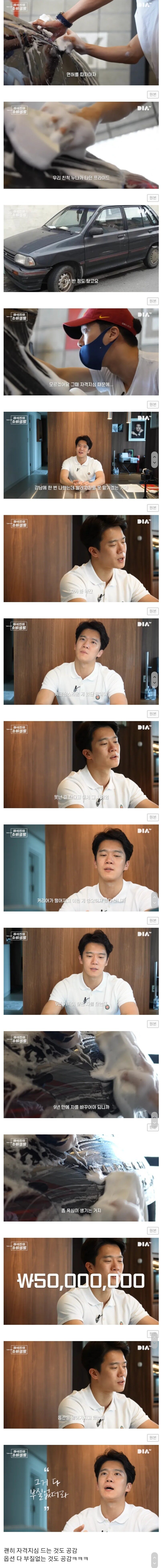Viewport: 162px width, 1568px height.
Task: View original of the parked old car photo
Action: click(x=152, y=301)
